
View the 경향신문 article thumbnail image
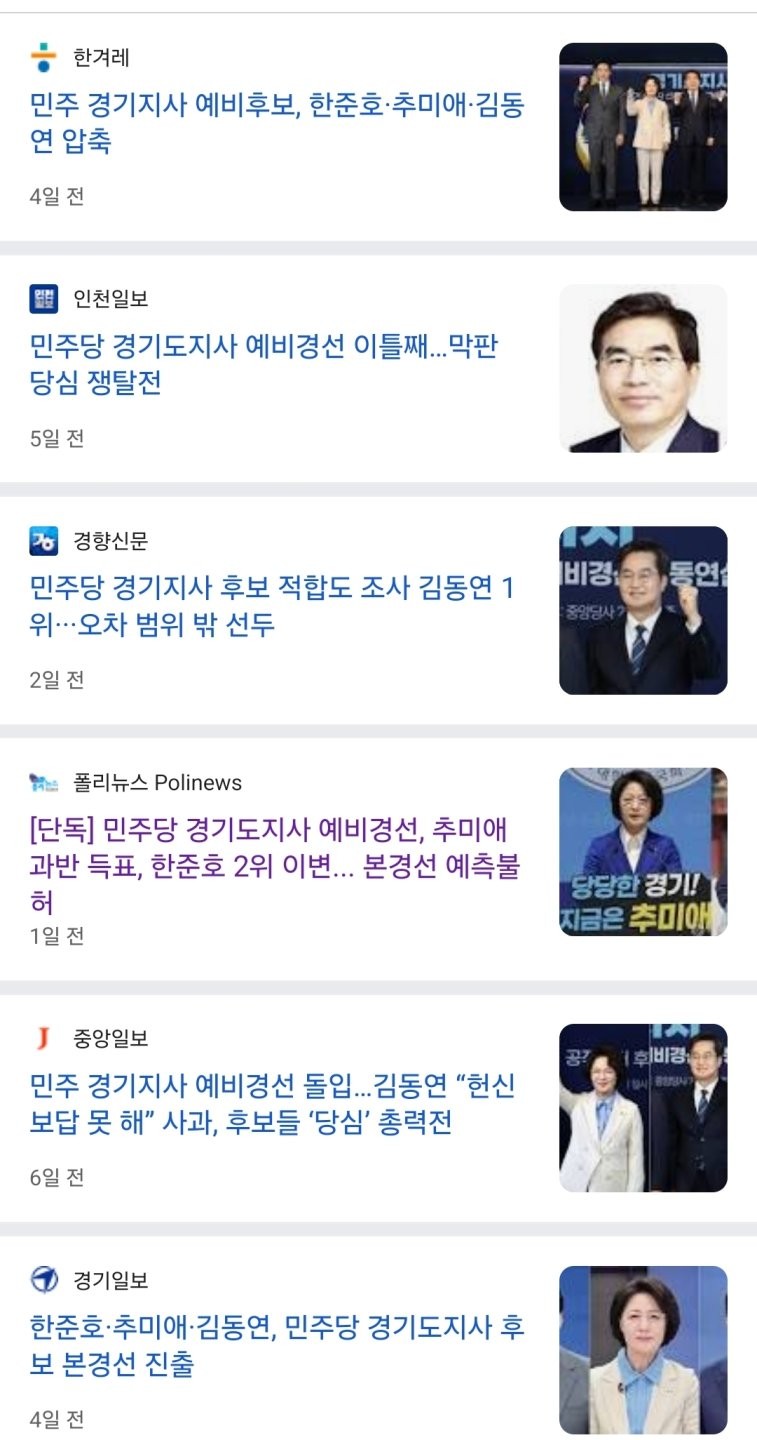[643, 610]
